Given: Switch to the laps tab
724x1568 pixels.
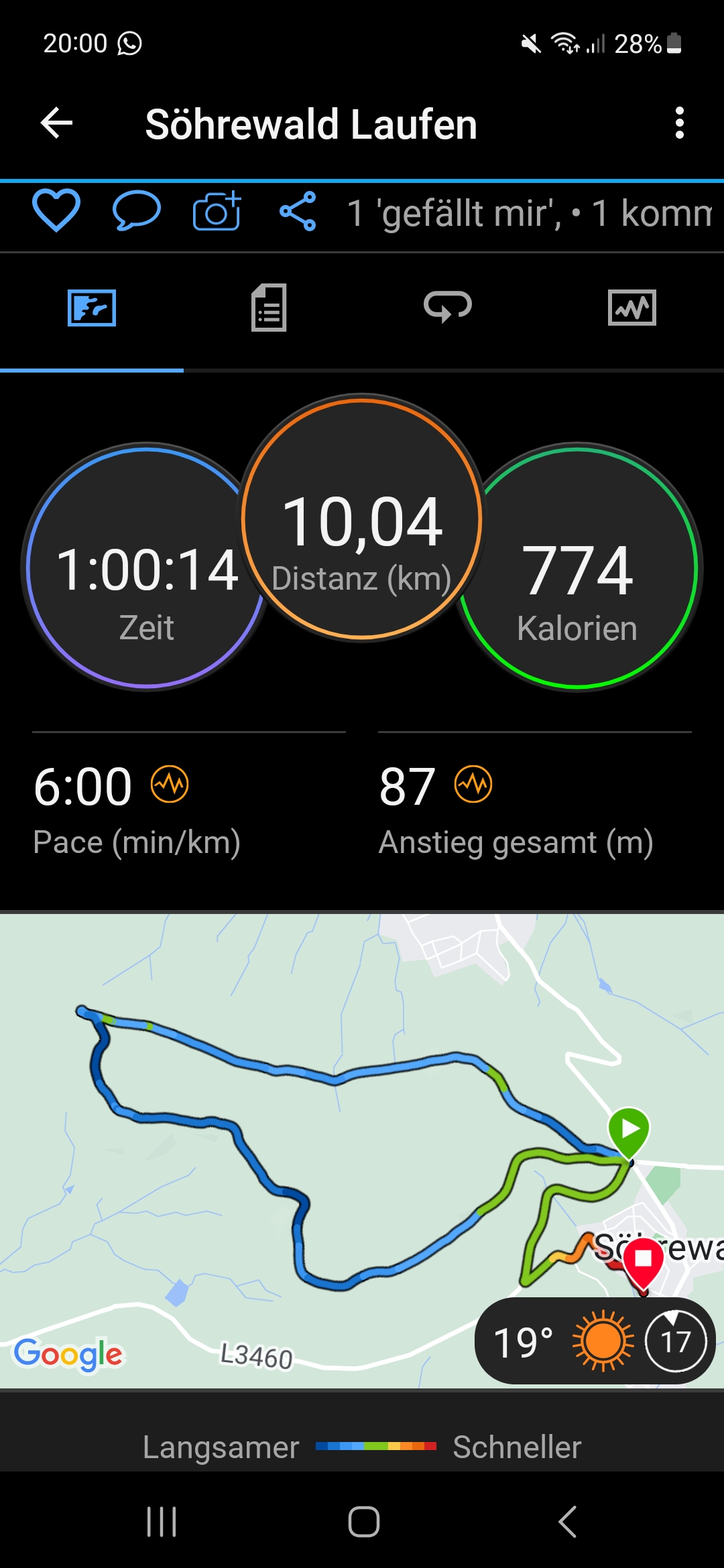Looking at the screenshot, I should click(448, 308).
